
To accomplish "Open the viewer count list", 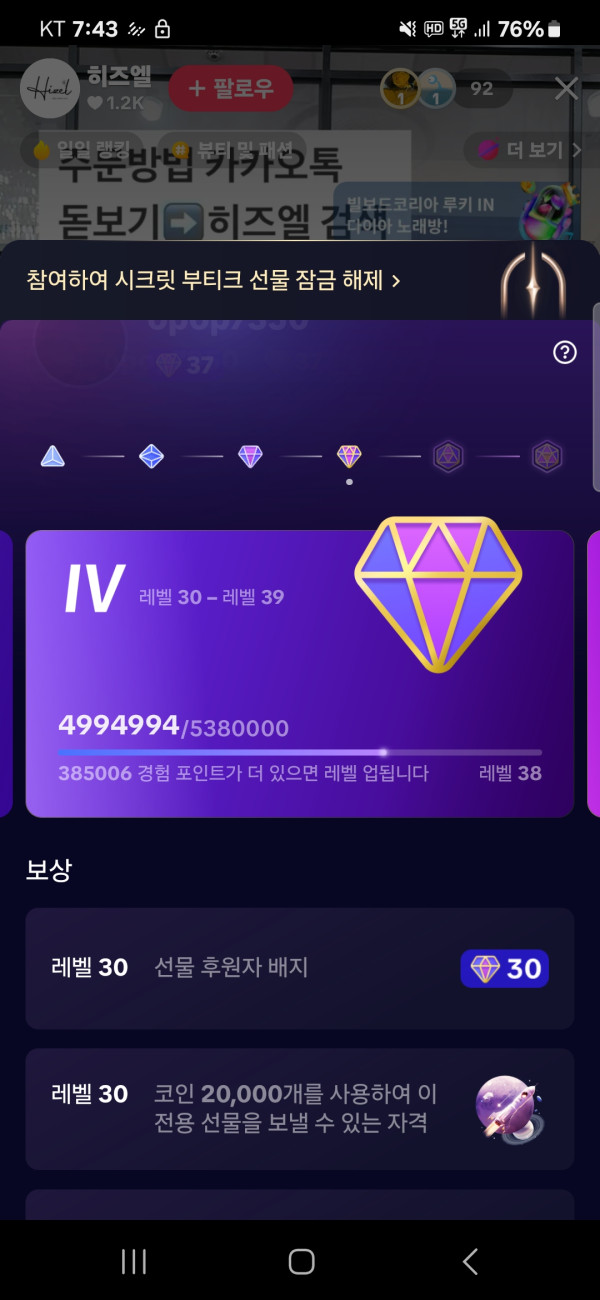I will tap(481, 89).
